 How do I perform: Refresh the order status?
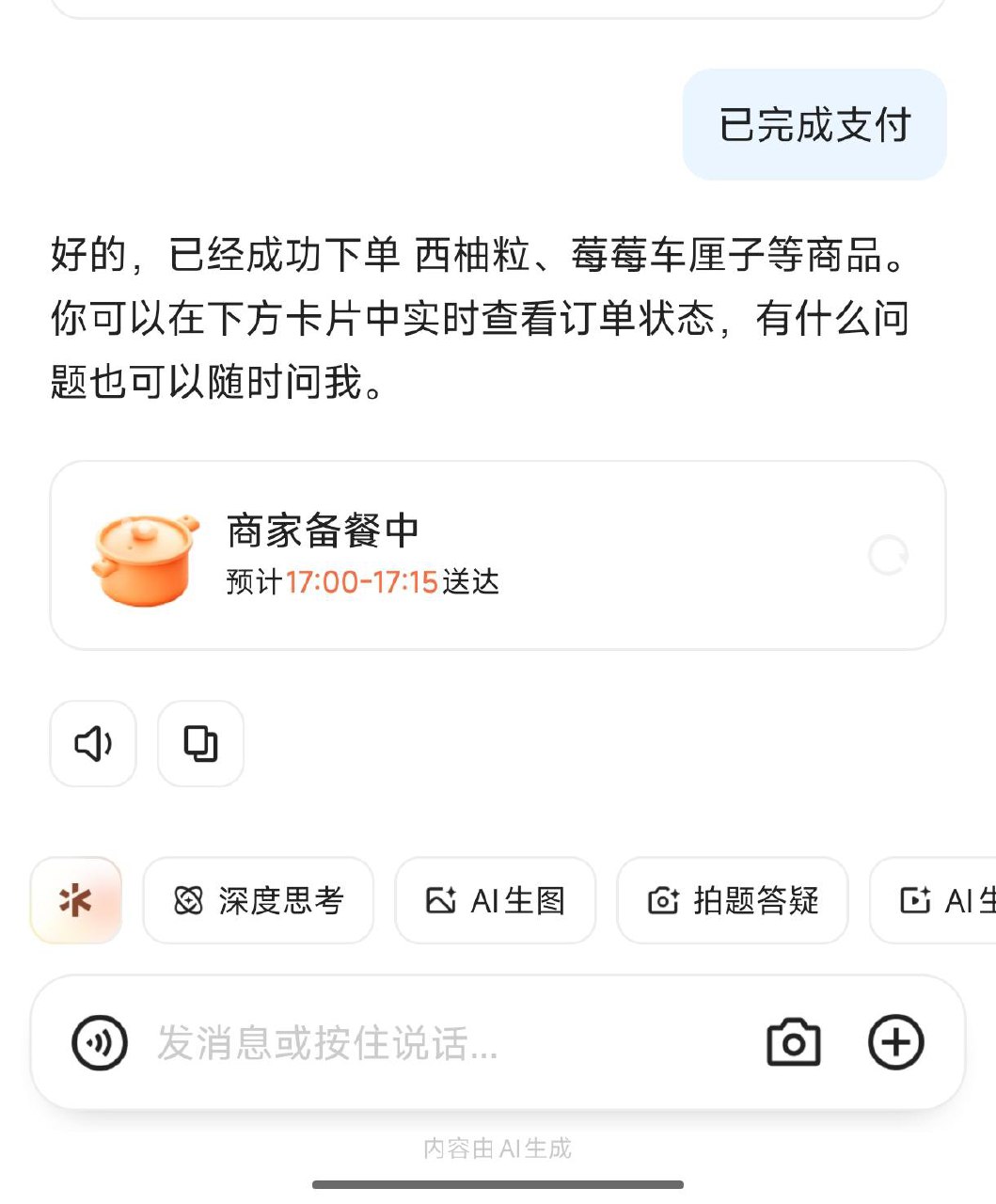click(888, 556)
